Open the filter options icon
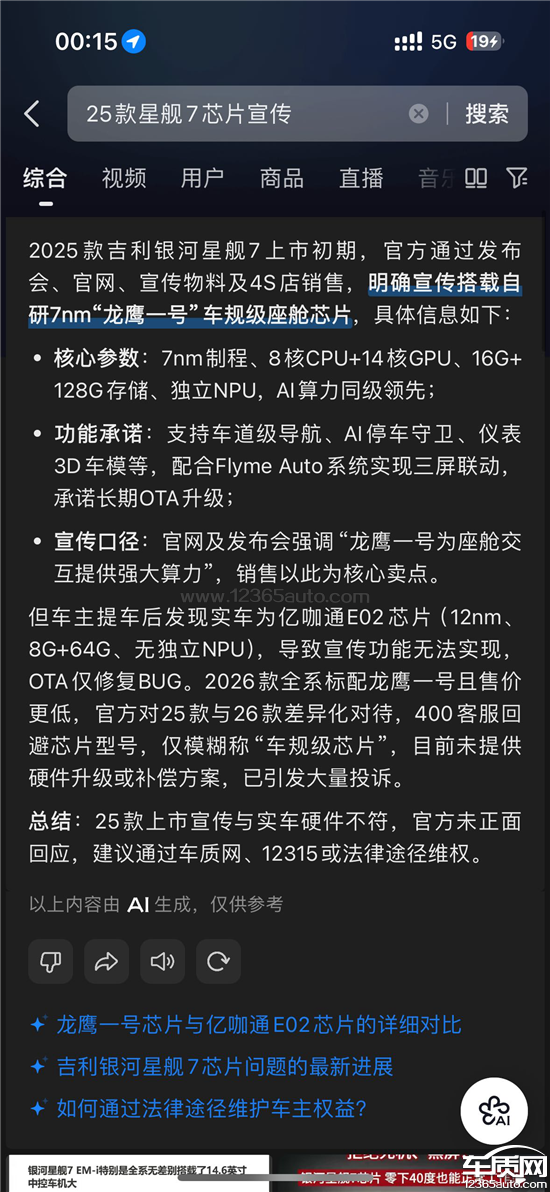Viewport: 550px width, 1192px height. point(517,178)
